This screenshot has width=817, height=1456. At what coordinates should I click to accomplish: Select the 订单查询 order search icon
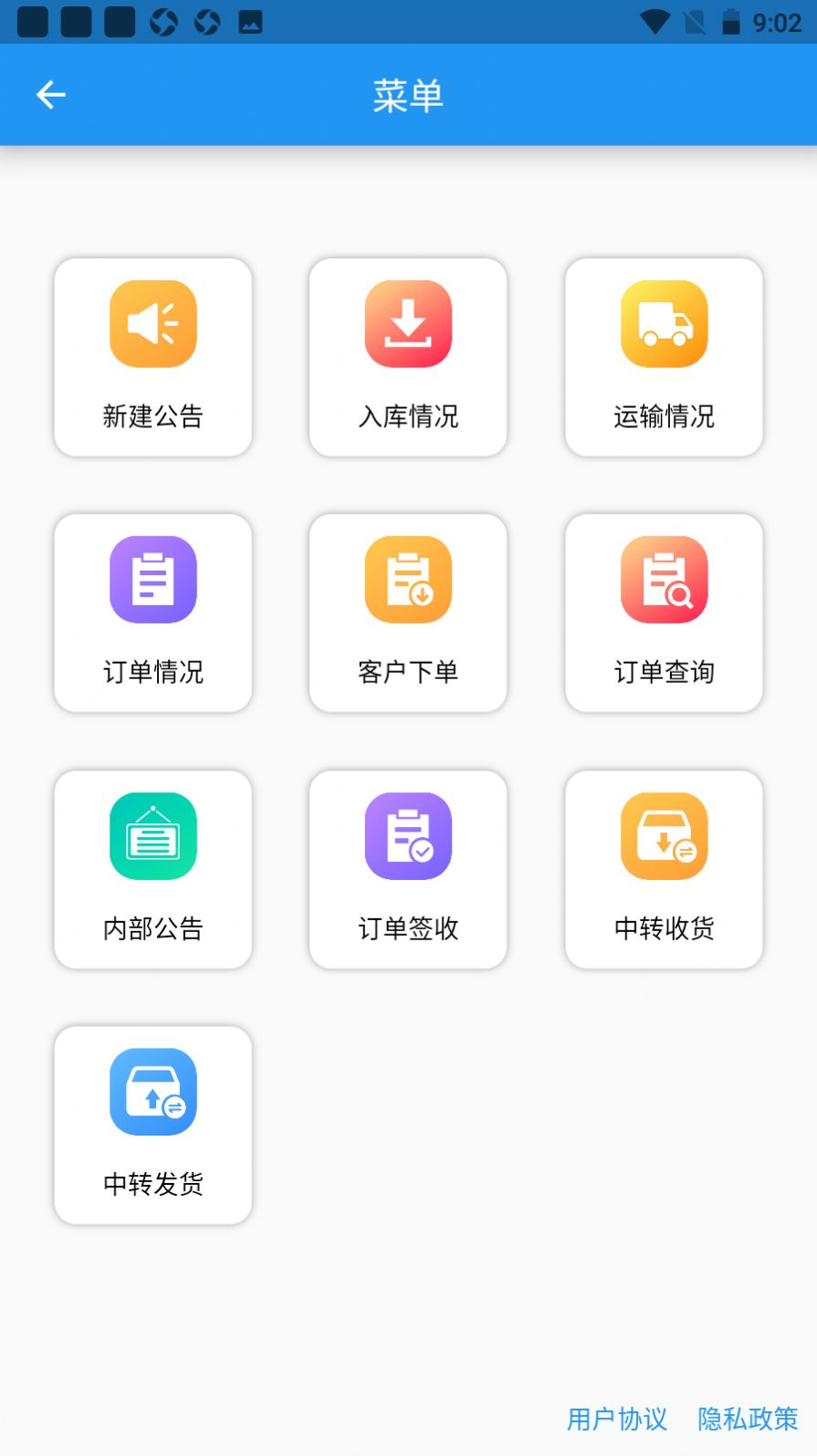pyautogui.click(x=664, y=580)
